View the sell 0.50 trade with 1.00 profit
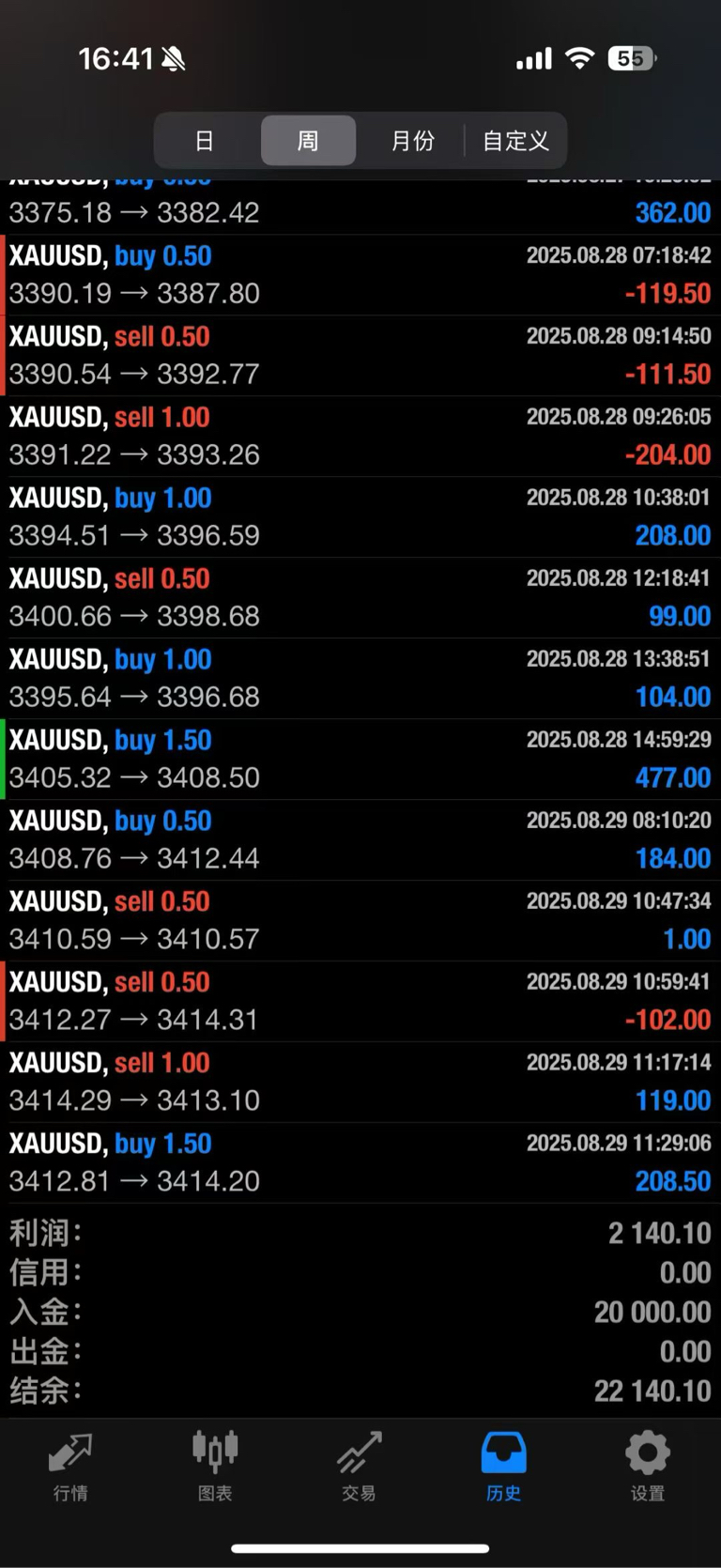The image size is (721, 1568). coord(360,921)
